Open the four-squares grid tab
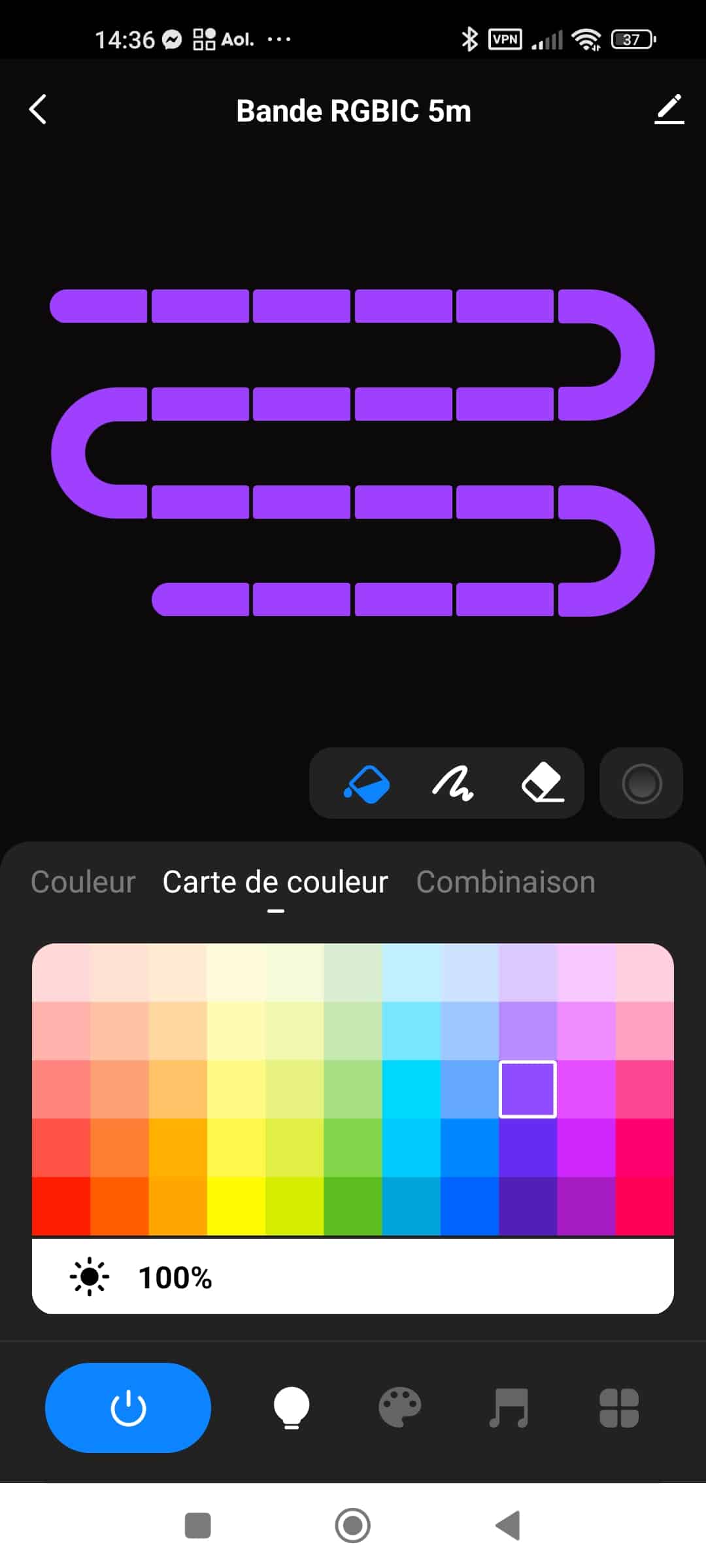Image resolution: width=706 pixels, height=1568 pixels. point(619,1408)
